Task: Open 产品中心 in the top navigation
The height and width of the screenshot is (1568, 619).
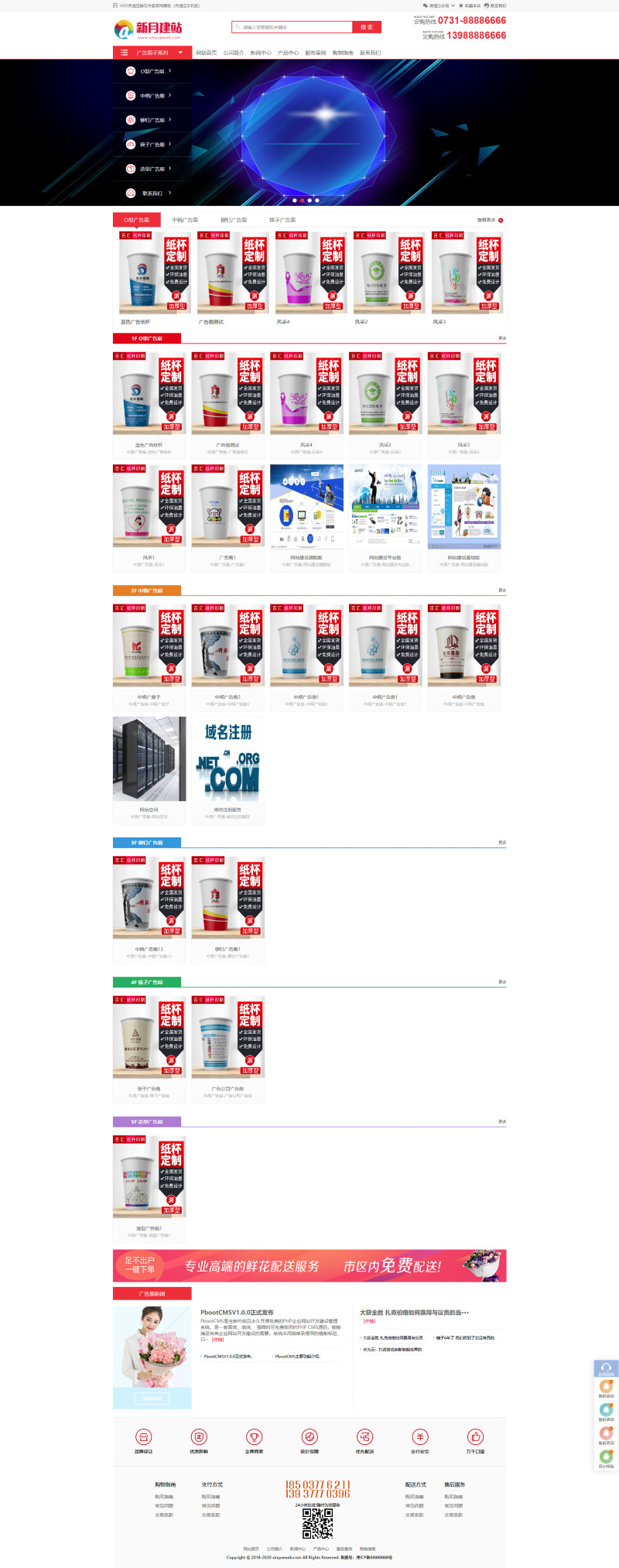Action: 288,53
